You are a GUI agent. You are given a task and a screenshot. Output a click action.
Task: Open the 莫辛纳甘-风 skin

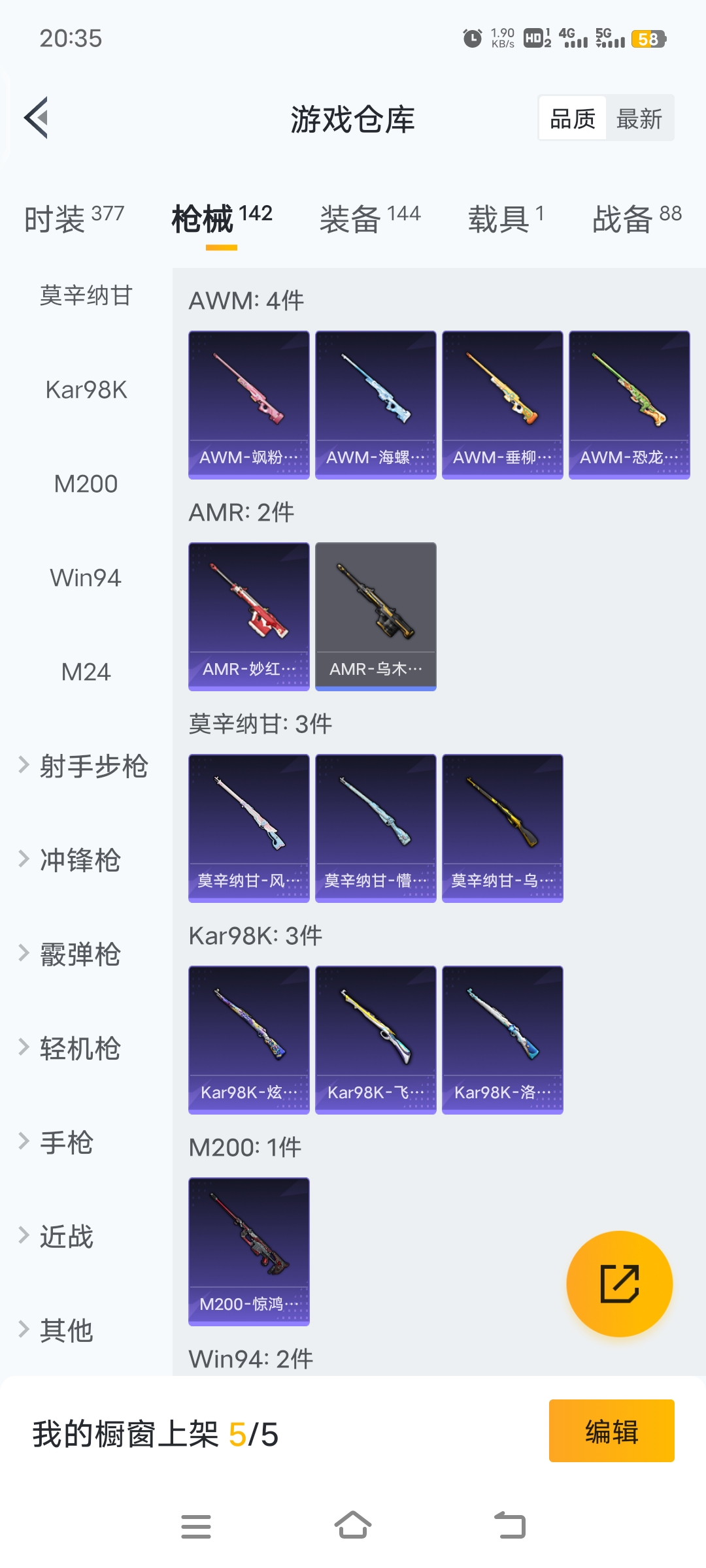pyautogui.click(x=248, y=828)
